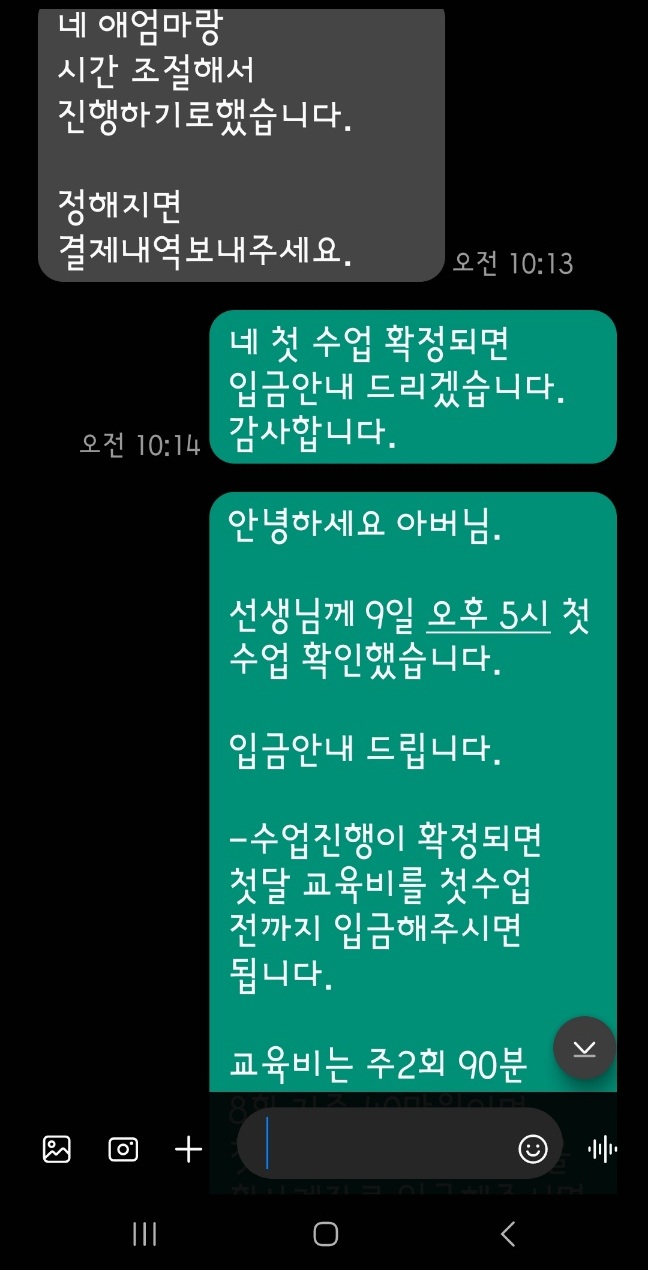Open the recent apps view
The image size is (648, 1270).
tap(145, 1234)
